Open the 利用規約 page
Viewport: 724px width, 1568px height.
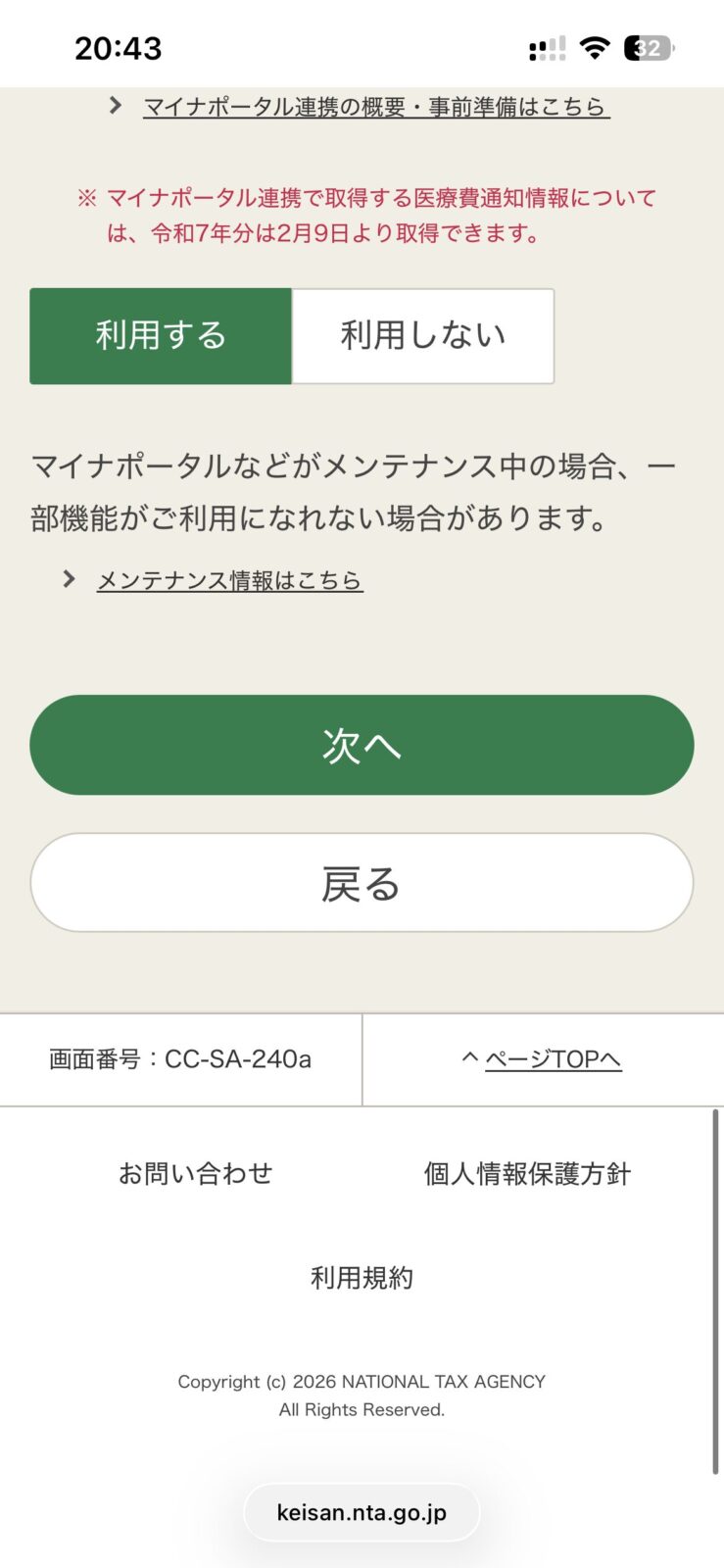click(x=362, y=1277)
